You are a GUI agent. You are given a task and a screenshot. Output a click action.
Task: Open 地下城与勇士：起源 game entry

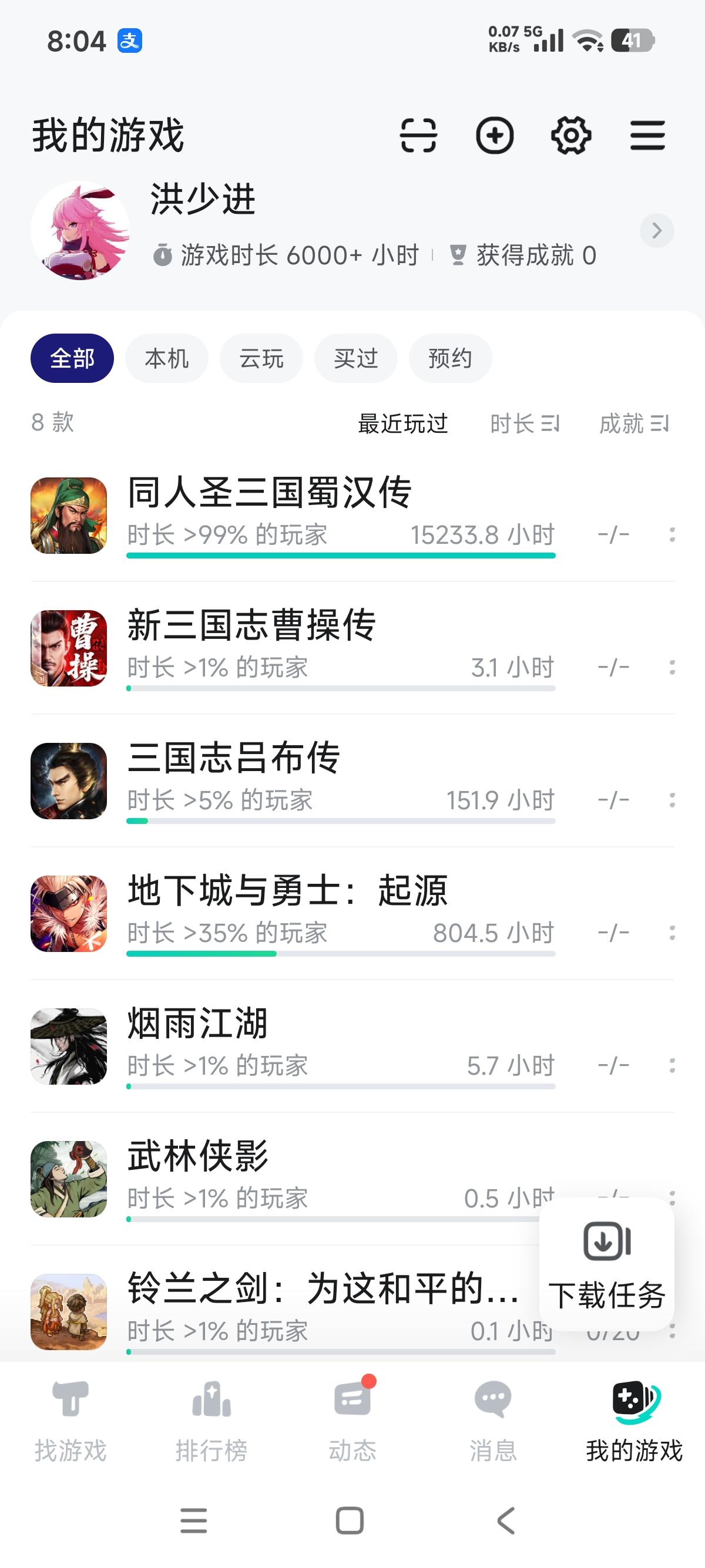click(x=287, y=890)
